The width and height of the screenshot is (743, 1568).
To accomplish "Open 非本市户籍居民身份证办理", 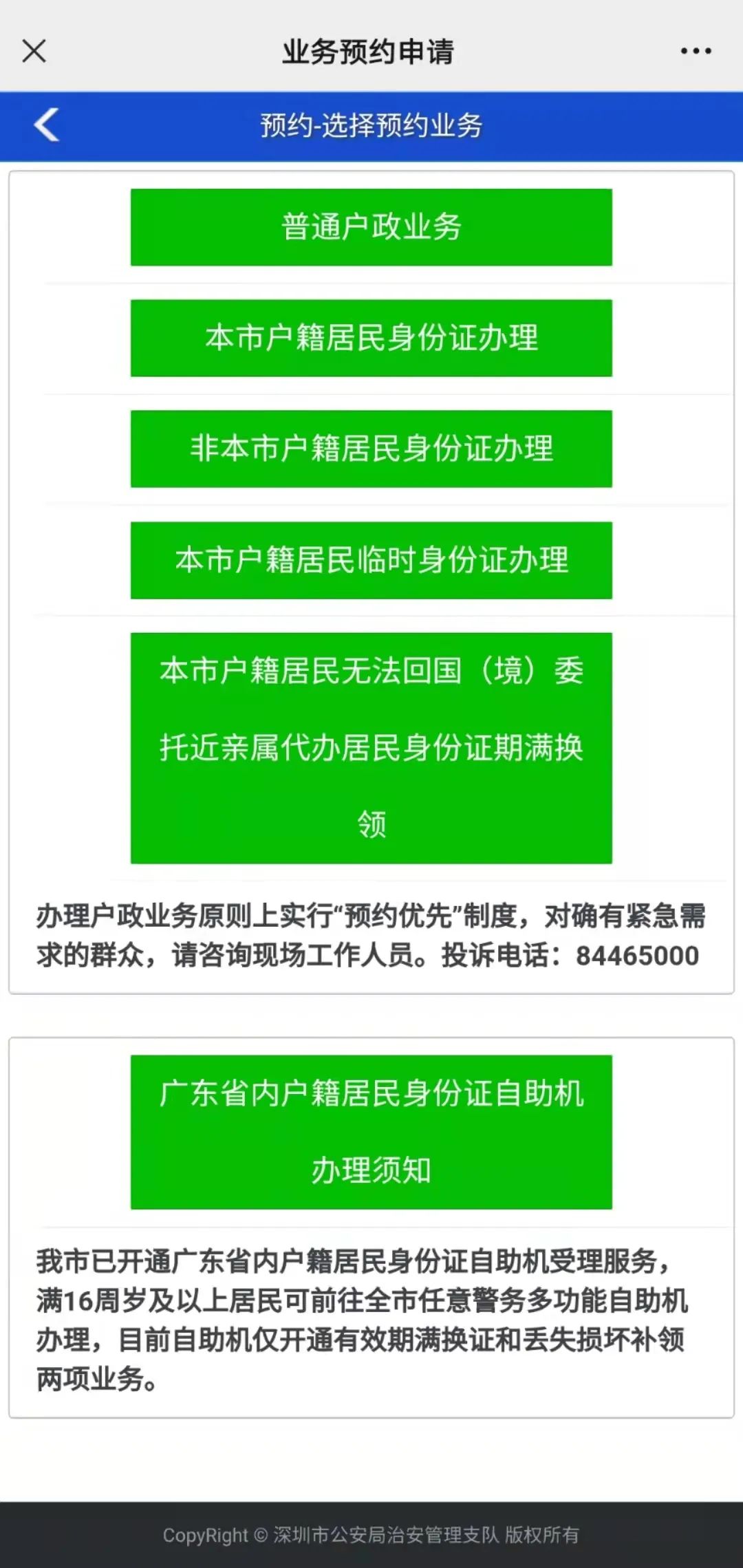I will click(x=371, y=449).
